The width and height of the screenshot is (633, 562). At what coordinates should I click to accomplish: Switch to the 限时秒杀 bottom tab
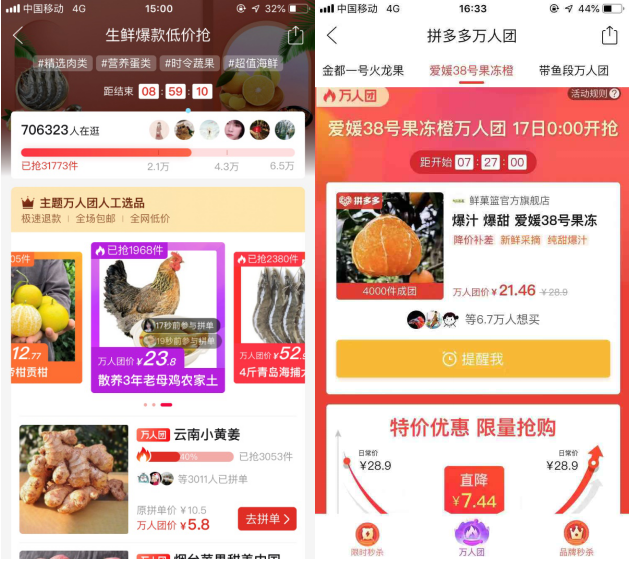367,538
